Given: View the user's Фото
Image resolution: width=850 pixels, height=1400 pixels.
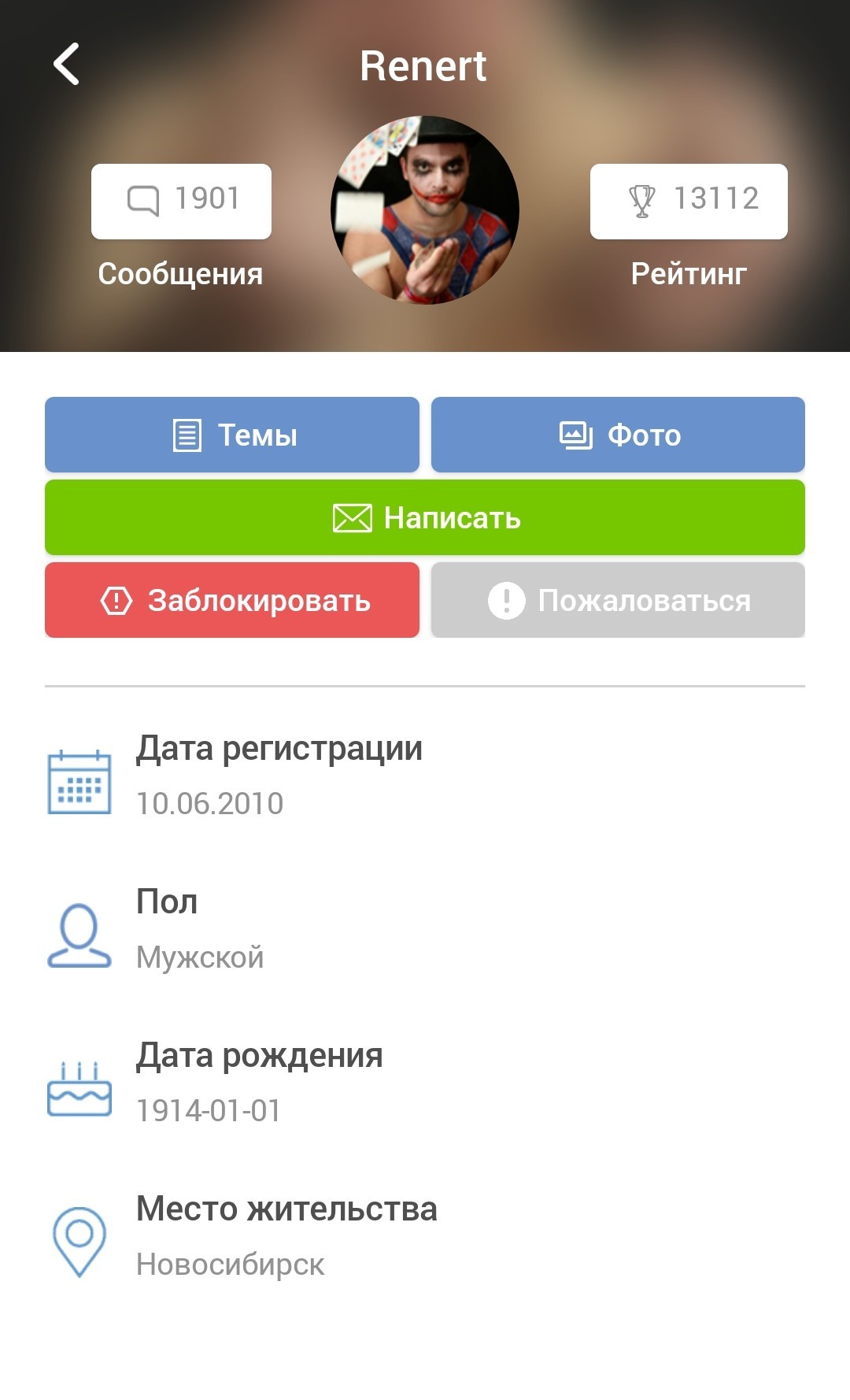Looking at the screenshot, I should (x=618, y=435).
